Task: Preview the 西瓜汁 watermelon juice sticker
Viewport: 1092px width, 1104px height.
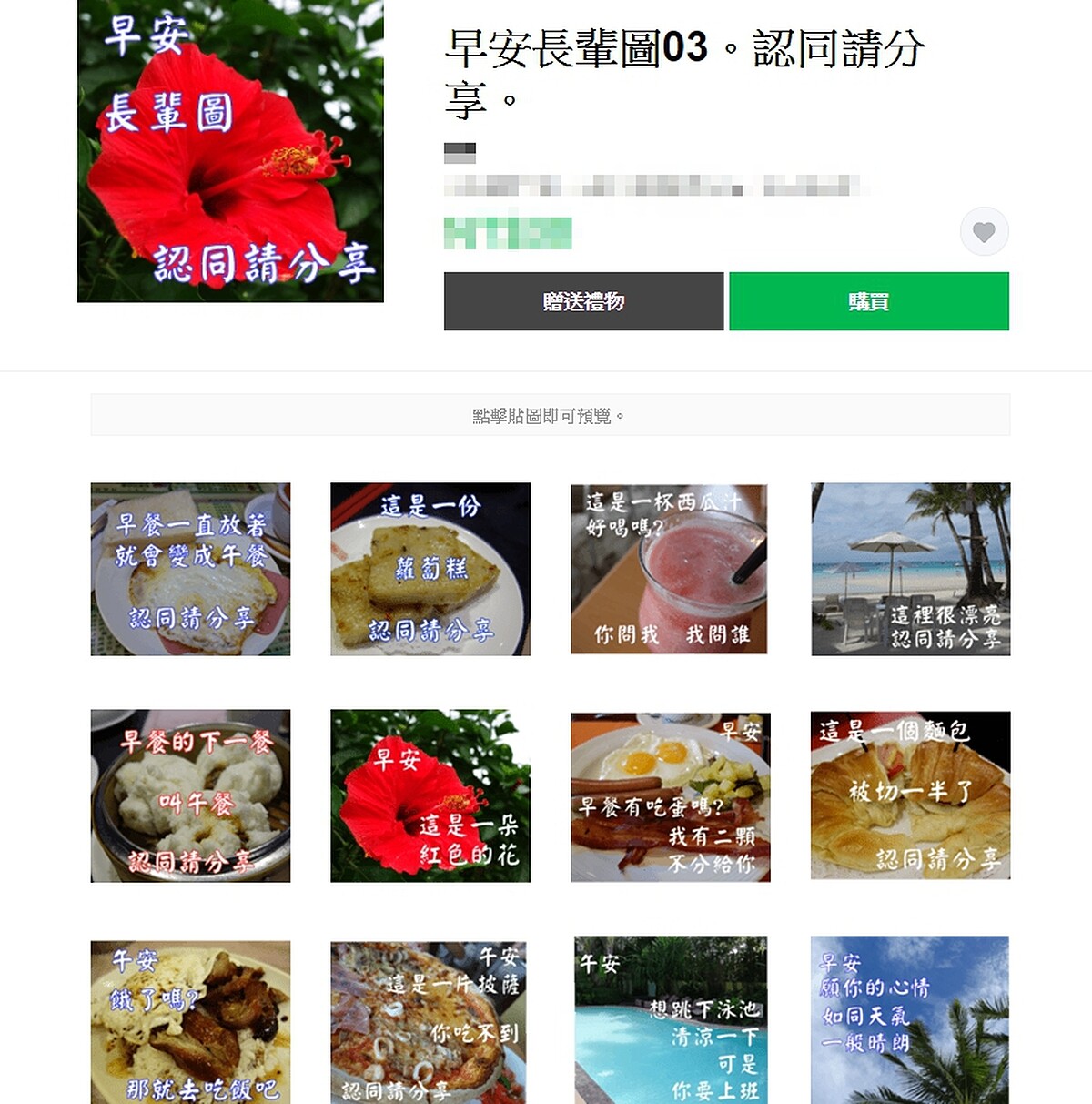Action: [669, 569]
